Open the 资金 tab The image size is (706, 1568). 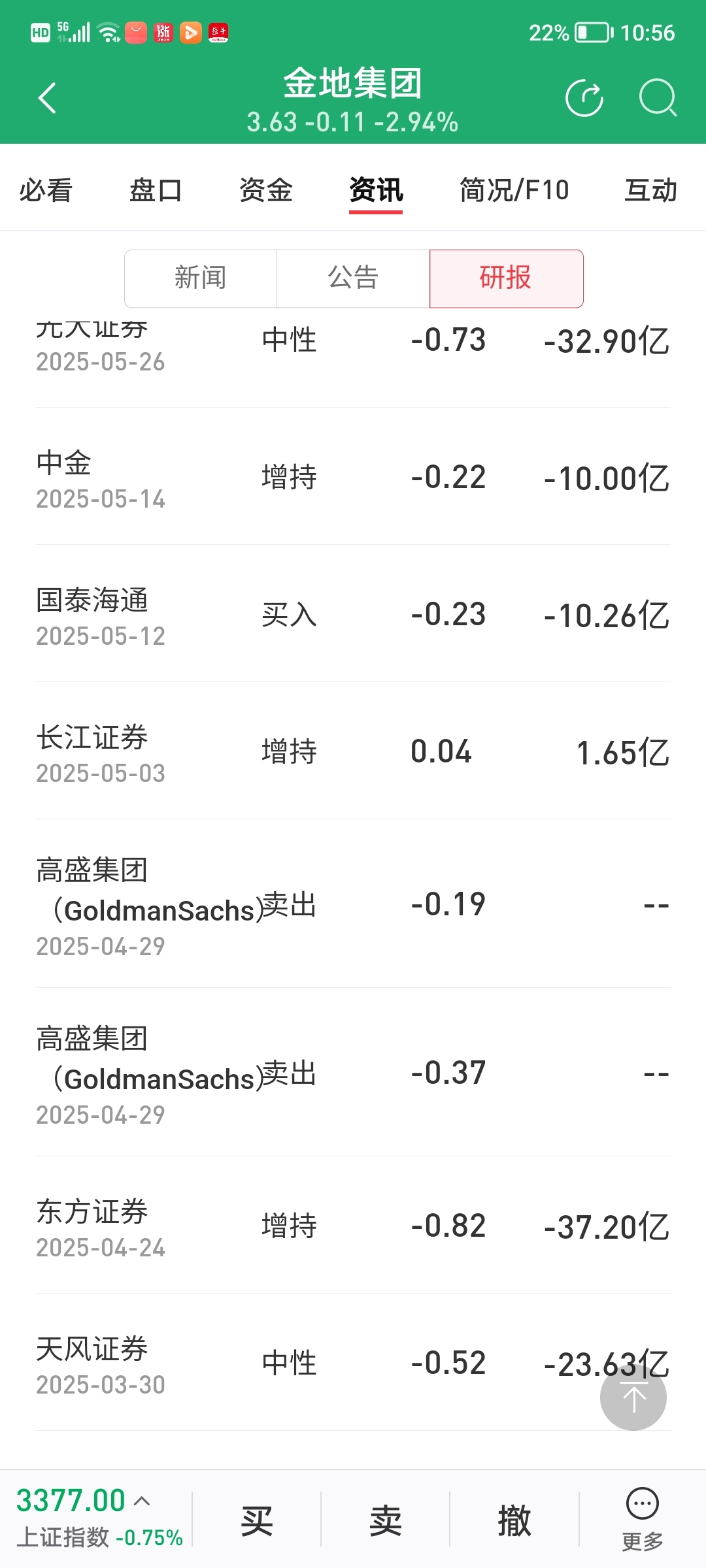pyautogui.click(x=265, y=190)
